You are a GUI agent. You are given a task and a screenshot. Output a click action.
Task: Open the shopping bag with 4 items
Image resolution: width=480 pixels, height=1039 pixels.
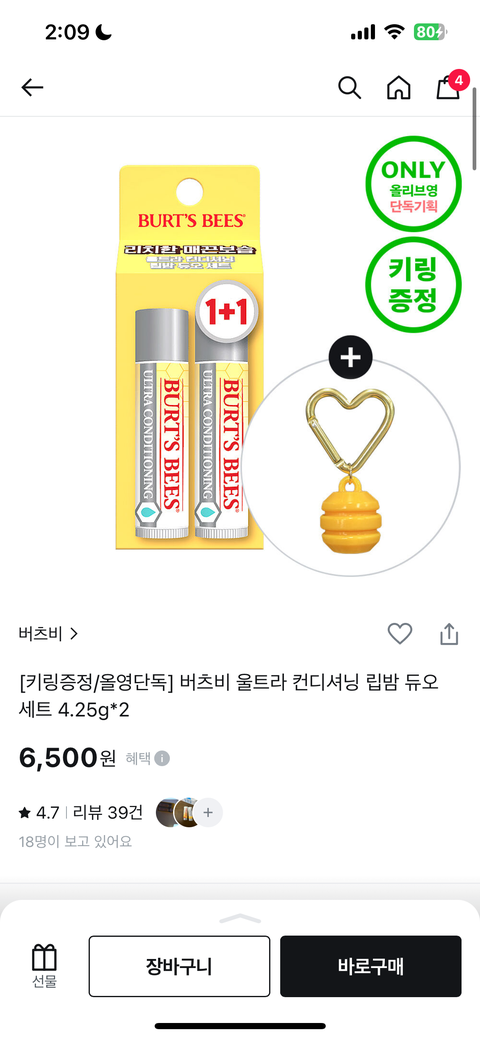click(450, 86)
